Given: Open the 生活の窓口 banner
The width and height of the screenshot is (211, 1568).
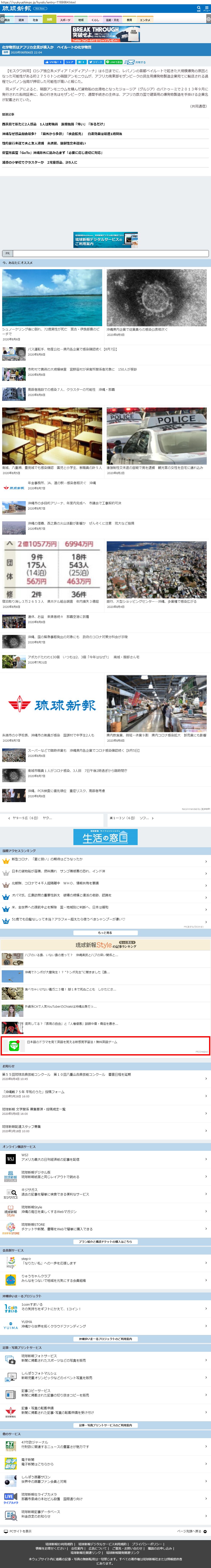Looking at the screenshot, I should click(x=105, y=838).
